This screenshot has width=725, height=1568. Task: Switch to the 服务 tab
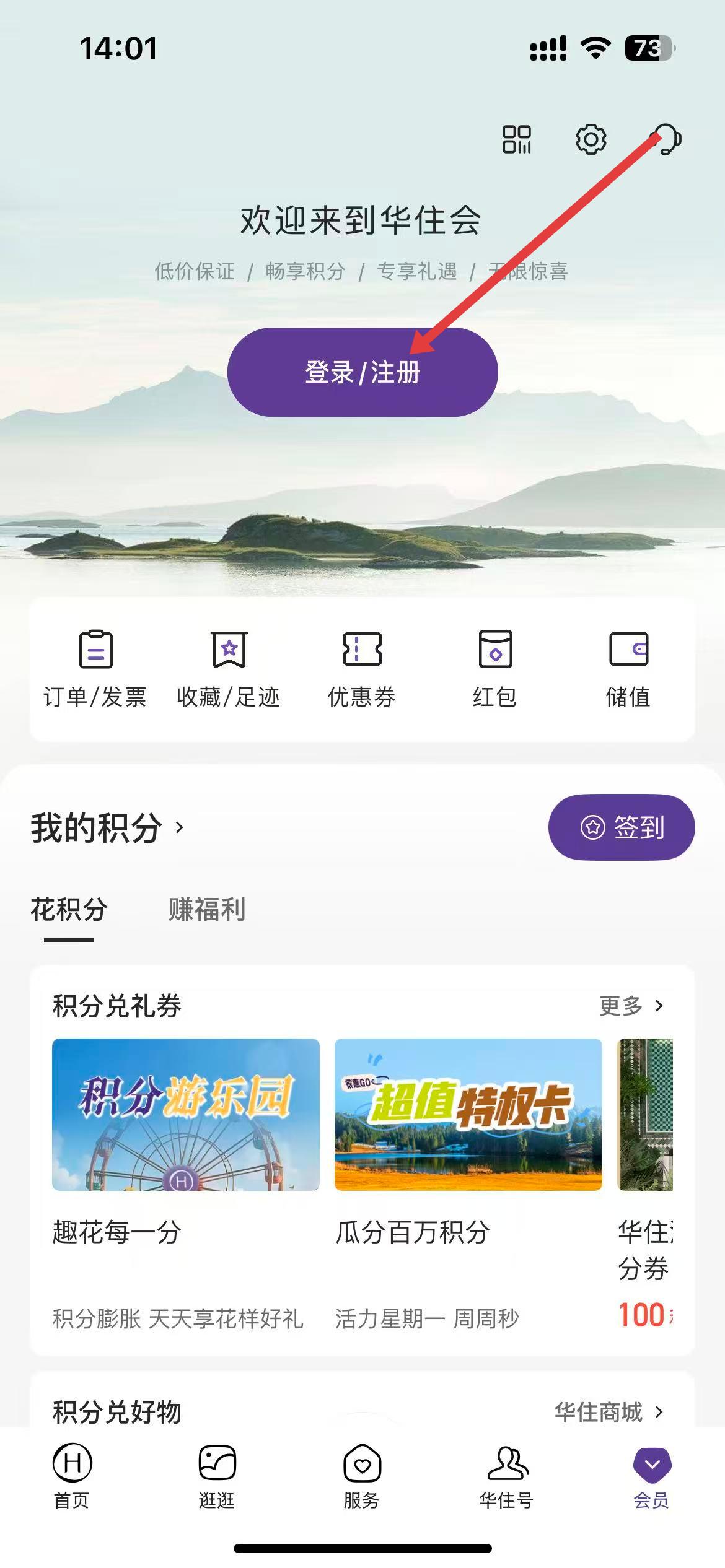[362, 1477]
